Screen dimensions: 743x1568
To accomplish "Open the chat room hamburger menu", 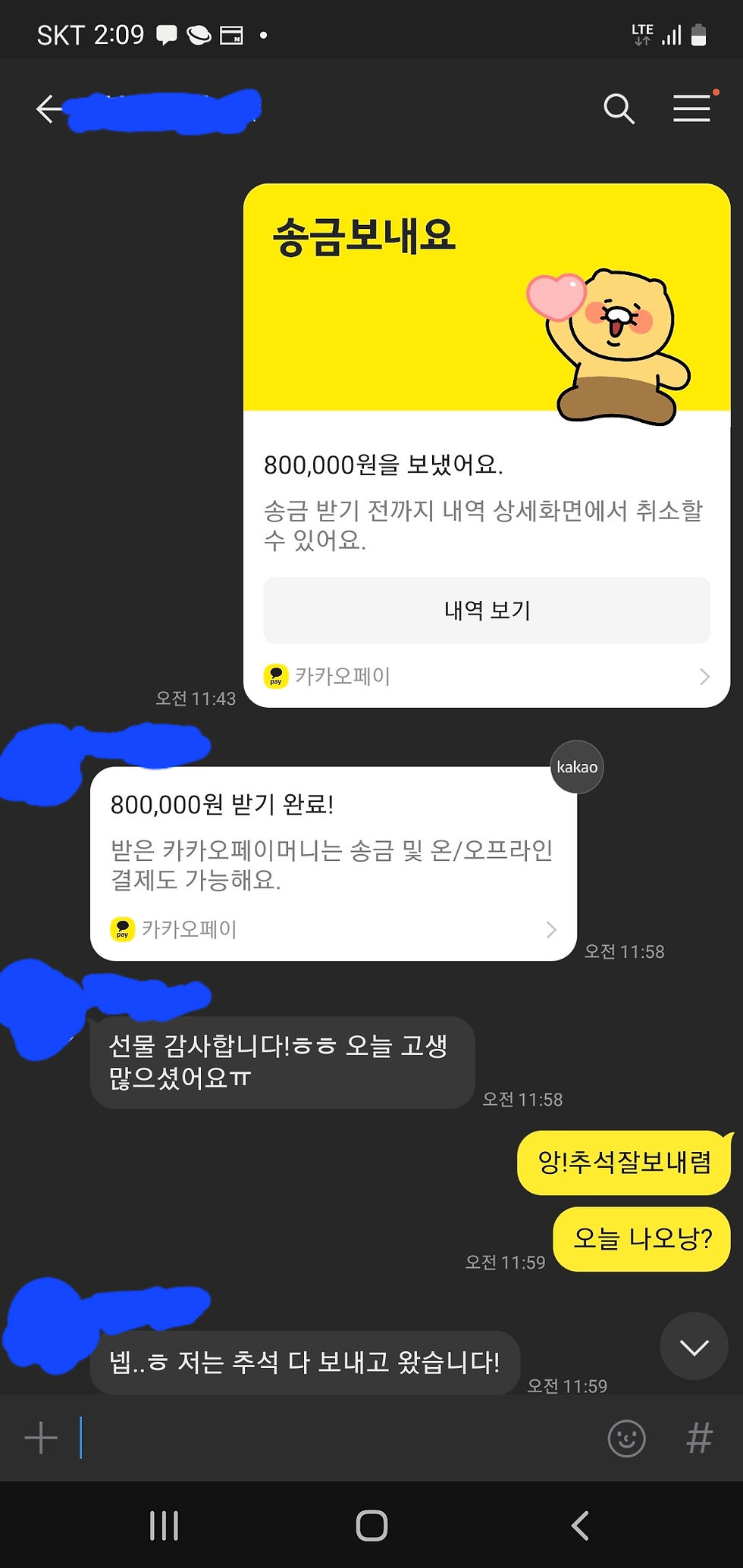I will (x=691, y=109).
